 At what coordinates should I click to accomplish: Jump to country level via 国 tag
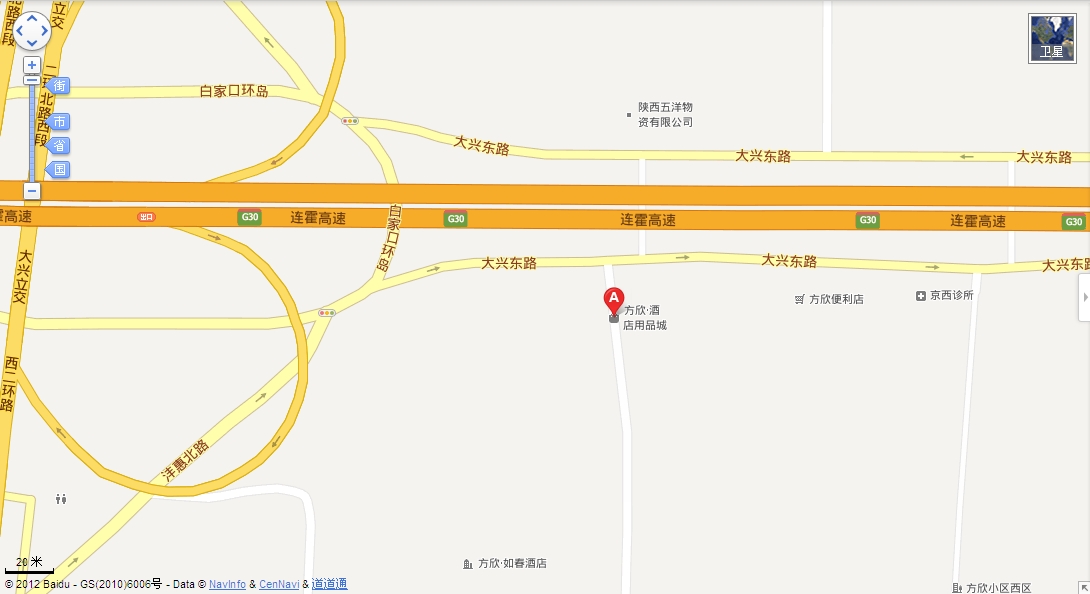point(59,169)
